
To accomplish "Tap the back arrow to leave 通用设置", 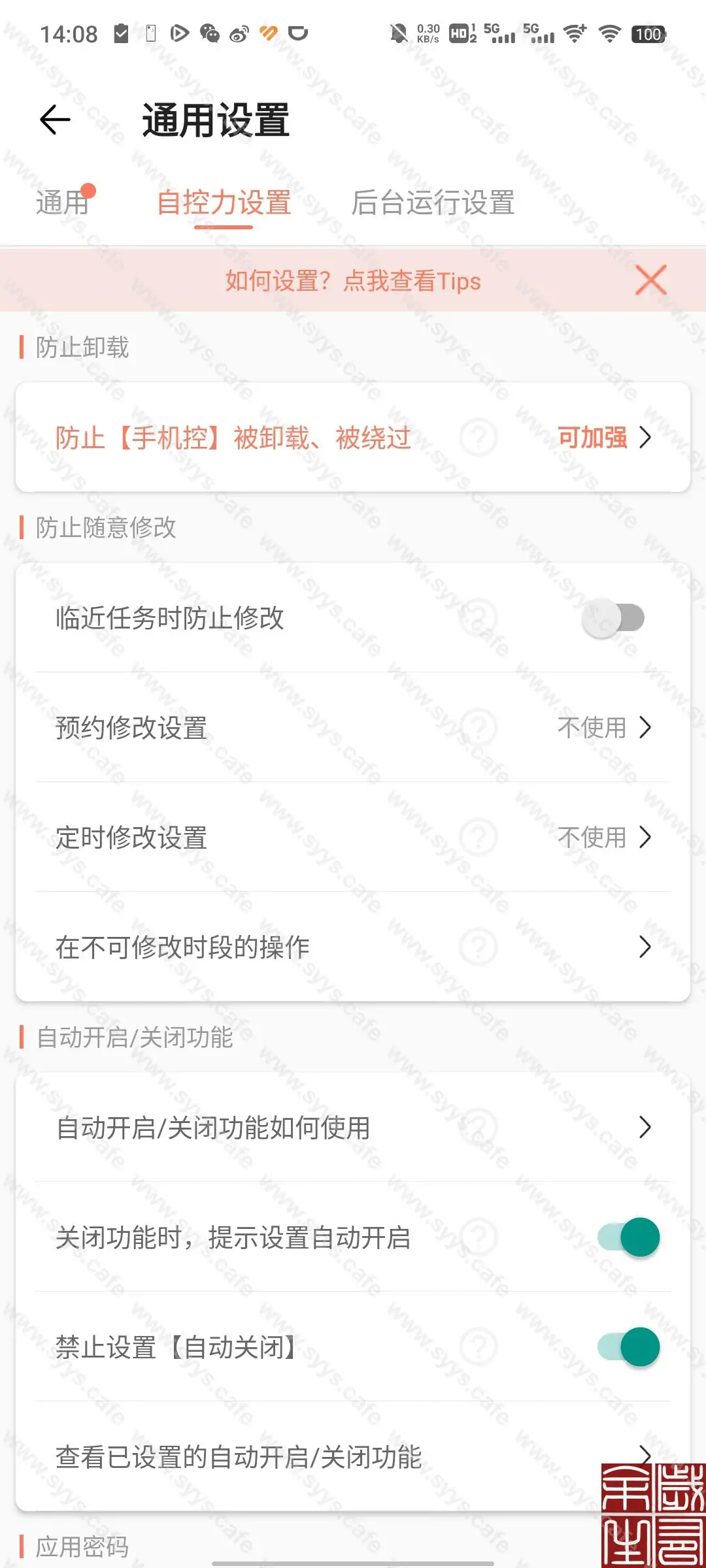I will [56, 120].
